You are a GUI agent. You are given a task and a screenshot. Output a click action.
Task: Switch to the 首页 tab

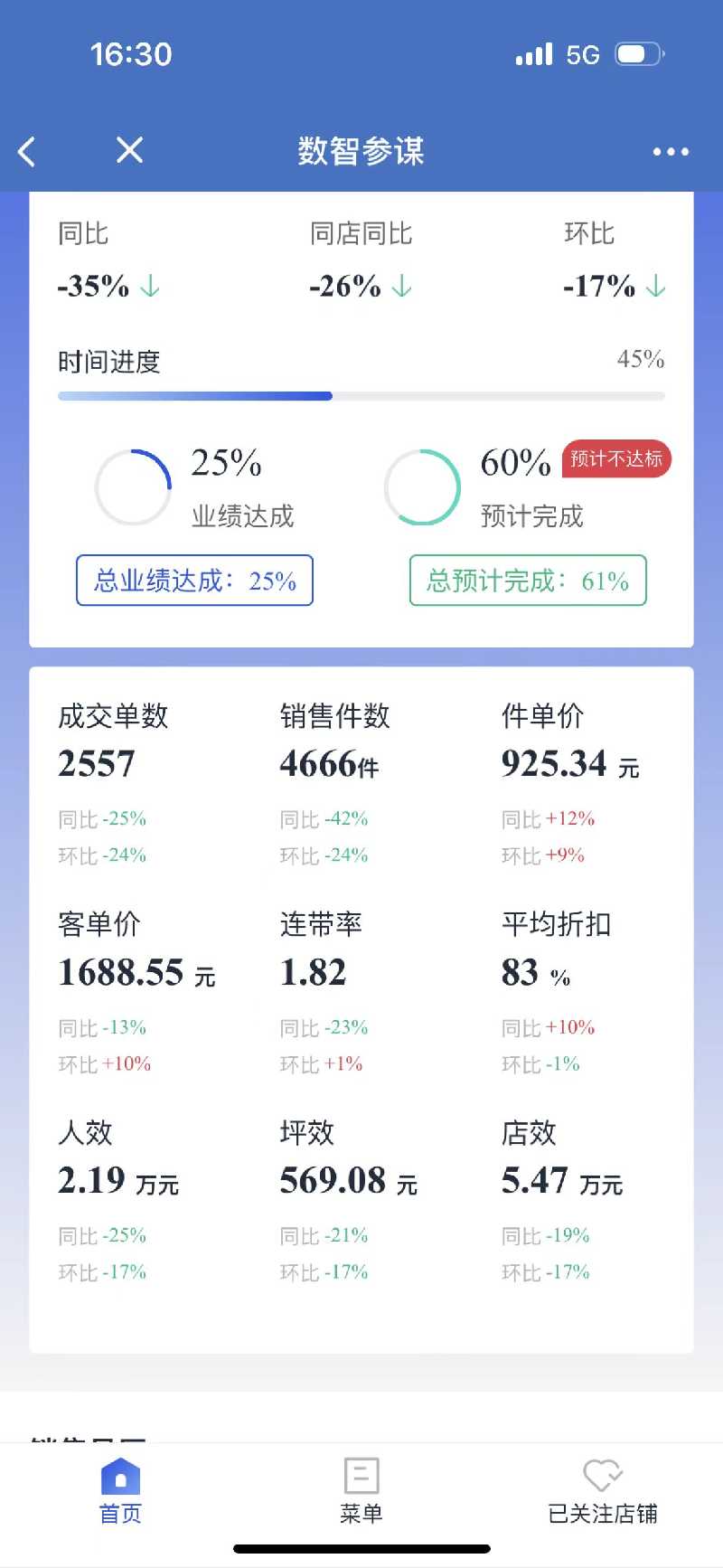tap(120, 1491)
